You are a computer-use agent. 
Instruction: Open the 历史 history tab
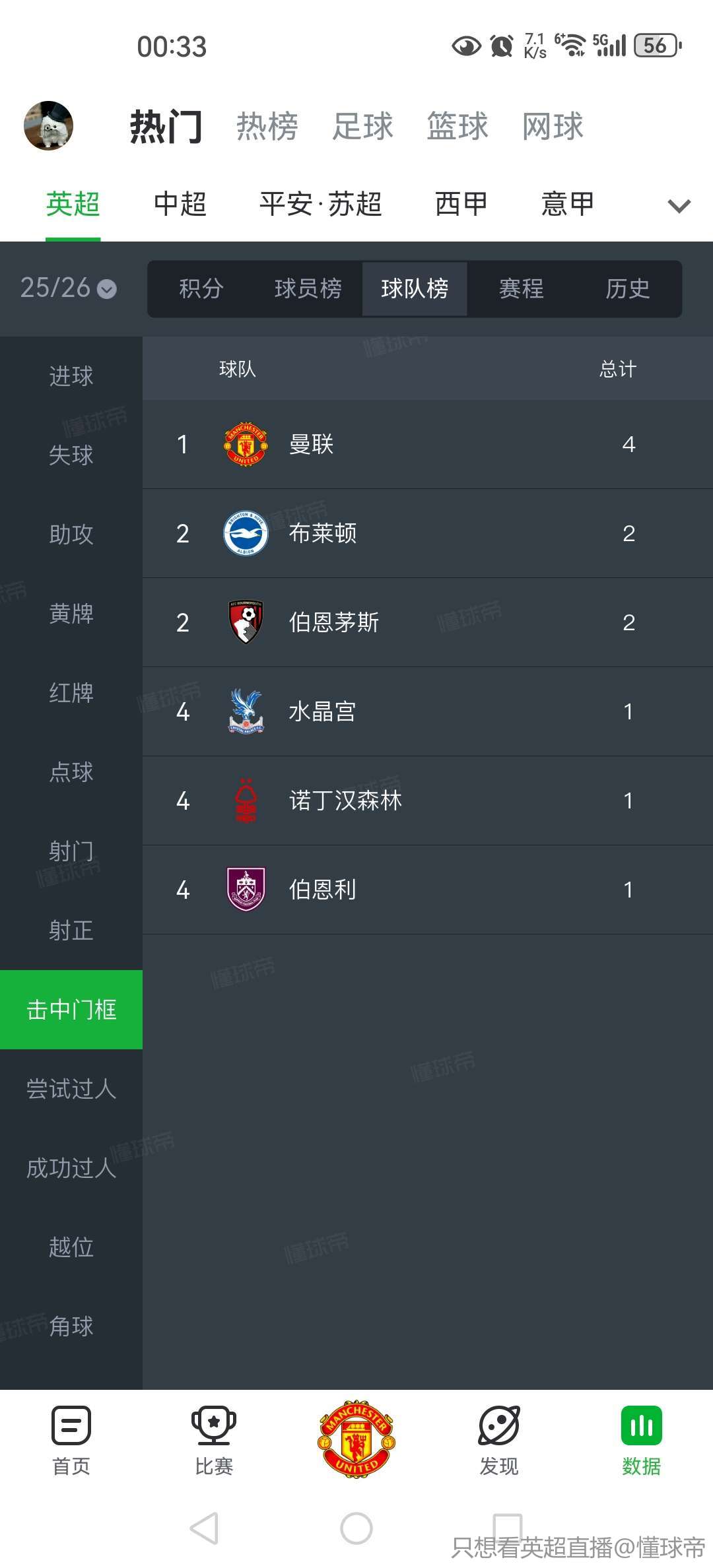[628, 288]
